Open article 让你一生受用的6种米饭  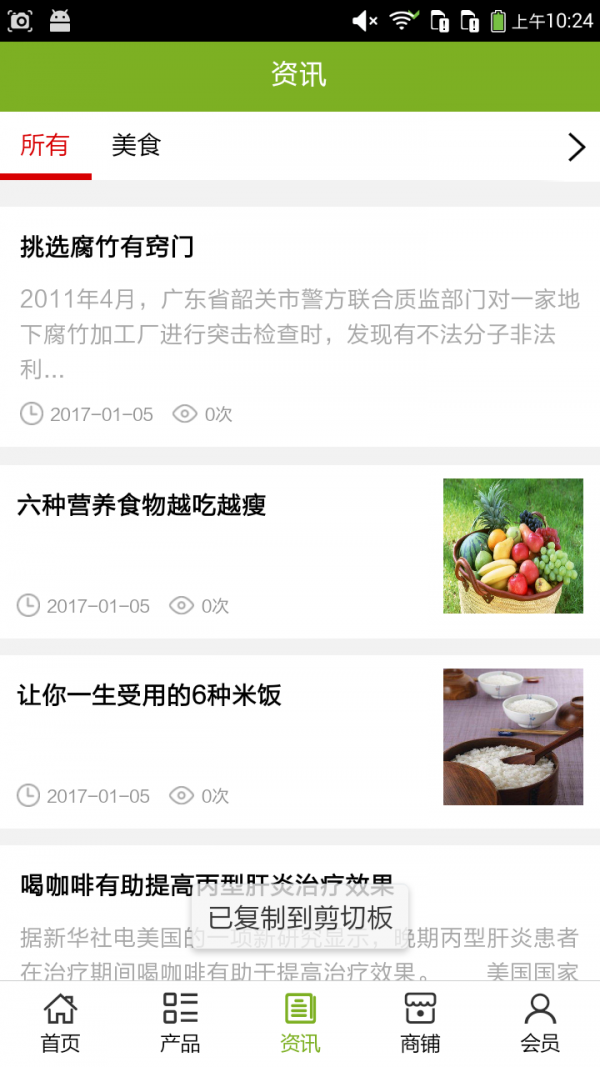coord(150,695)
